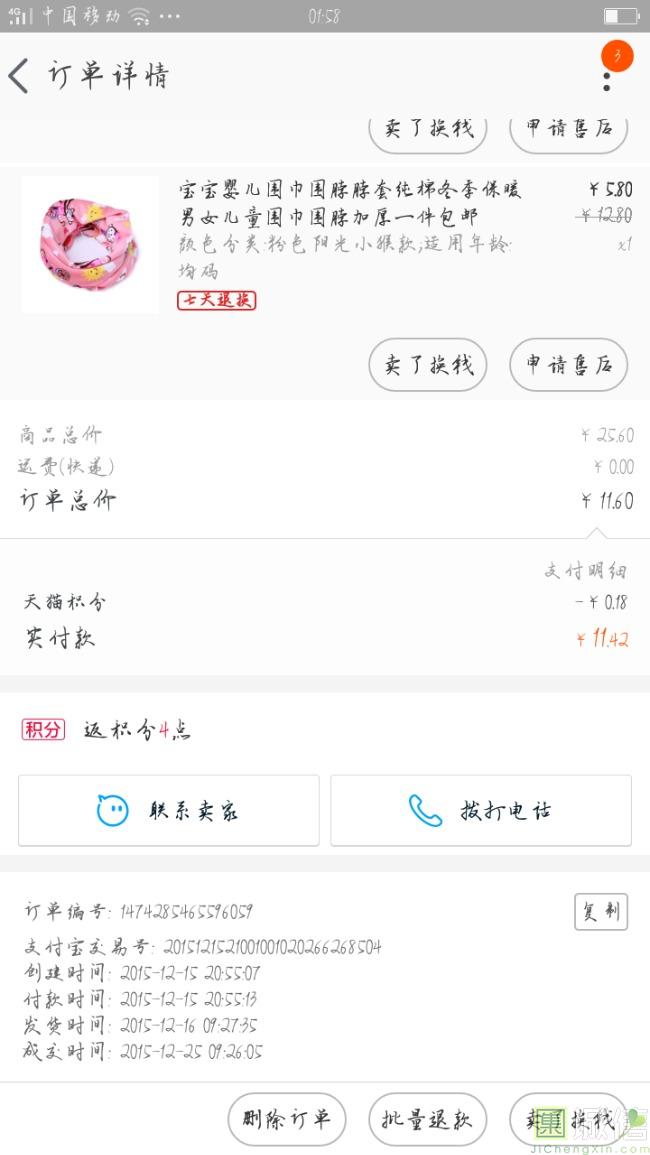Copy the order number with 复制
The image size is (650, 1155).
pos(601,912)
